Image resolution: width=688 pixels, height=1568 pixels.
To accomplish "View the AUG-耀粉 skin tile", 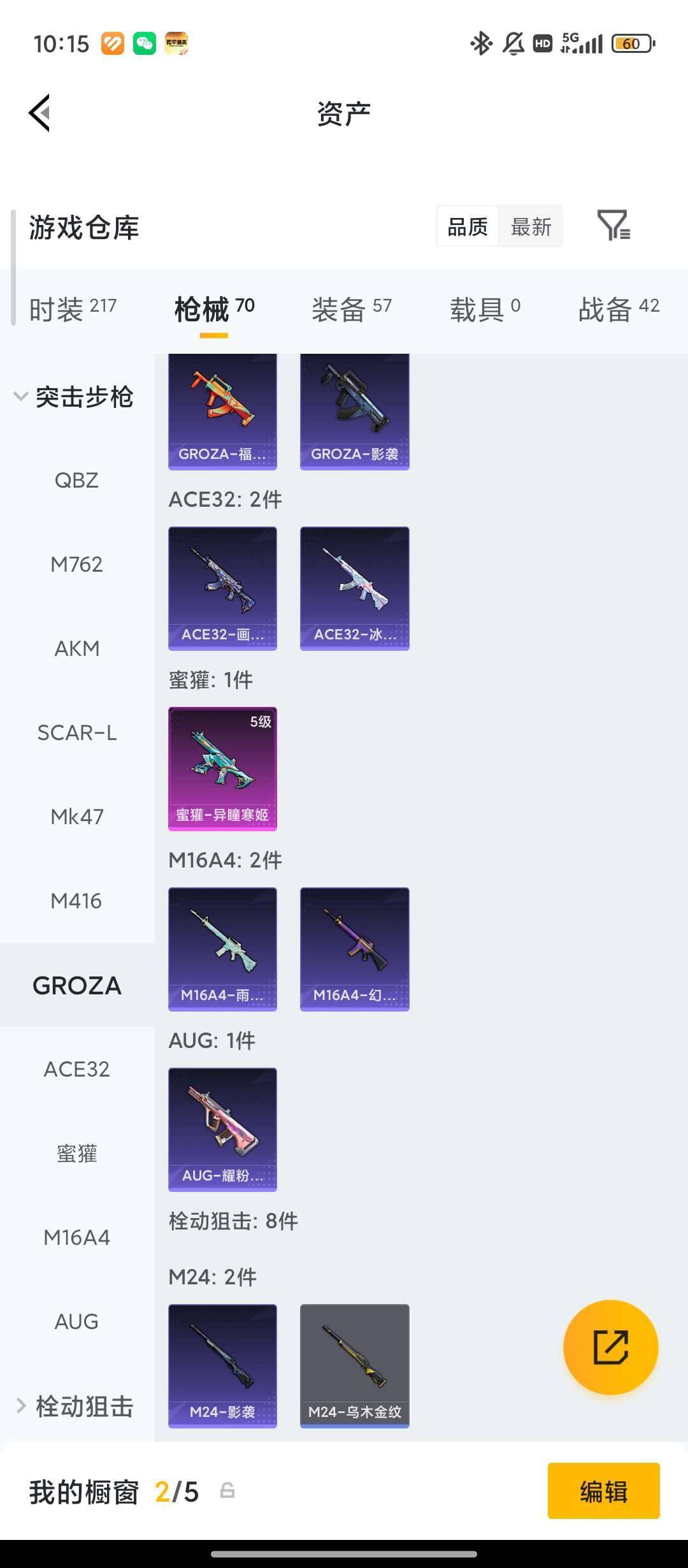I will [222, 1129].
